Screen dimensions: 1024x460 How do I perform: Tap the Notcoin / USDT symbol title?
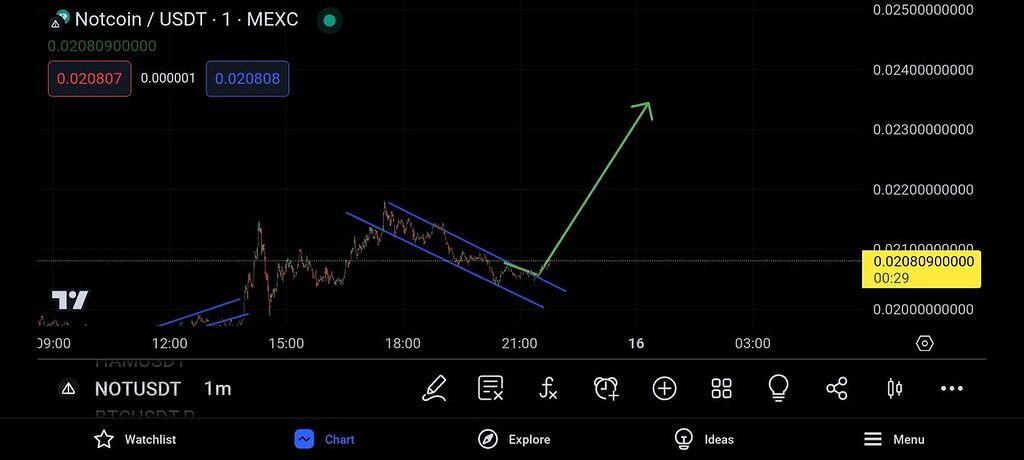(185, 19)
